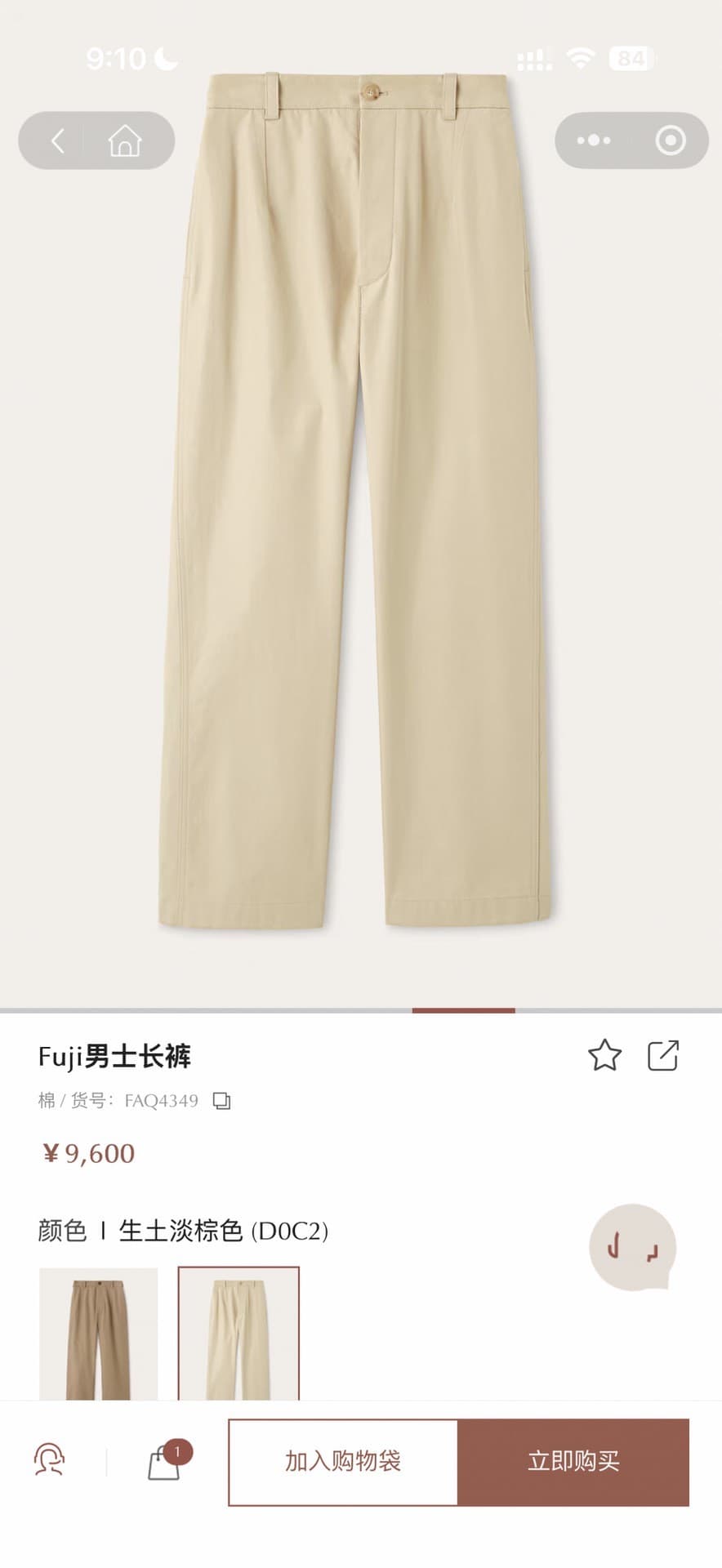Open the floating chat assistant bubble

633,1247
